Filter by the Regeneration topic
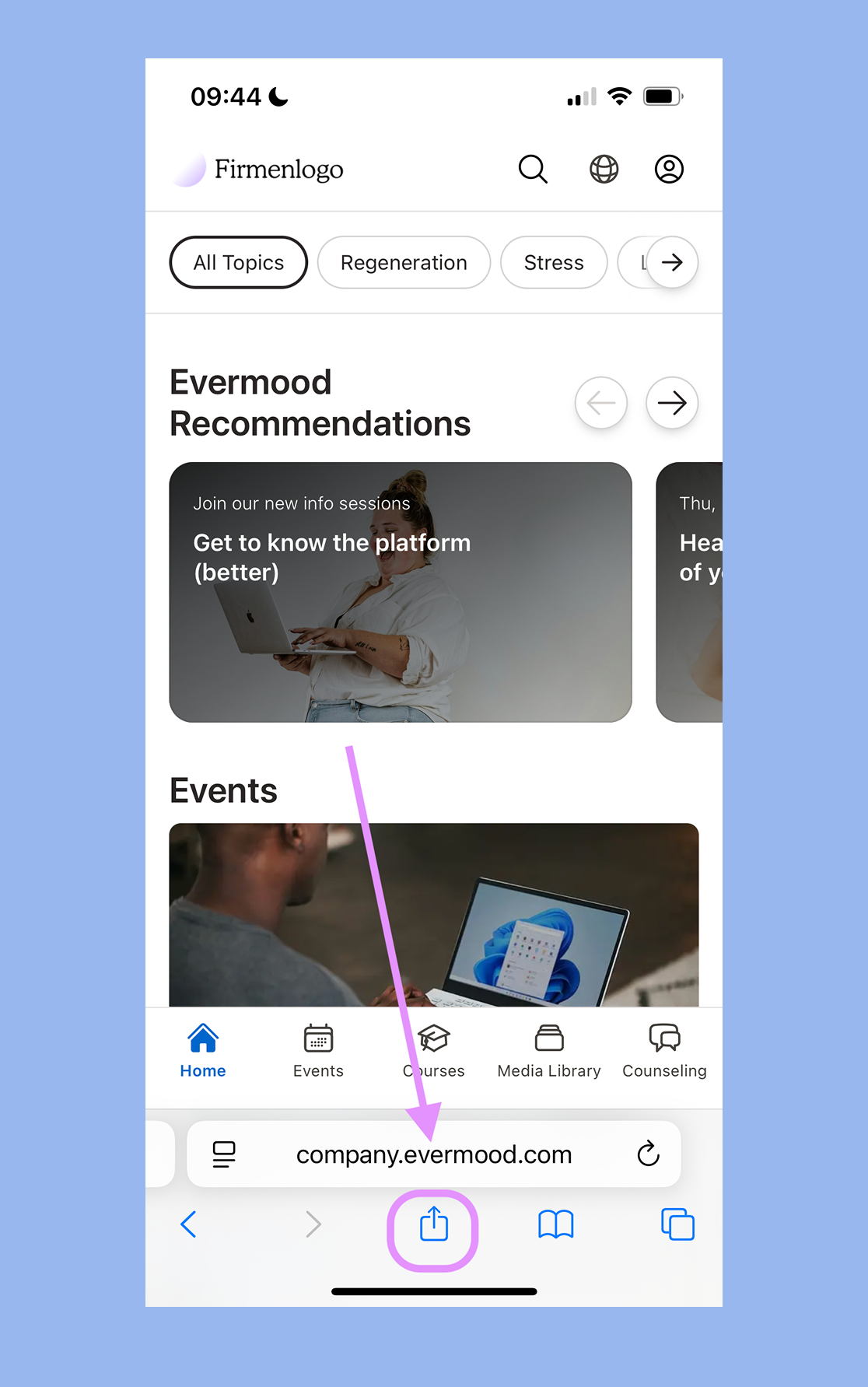 point(404,263)
